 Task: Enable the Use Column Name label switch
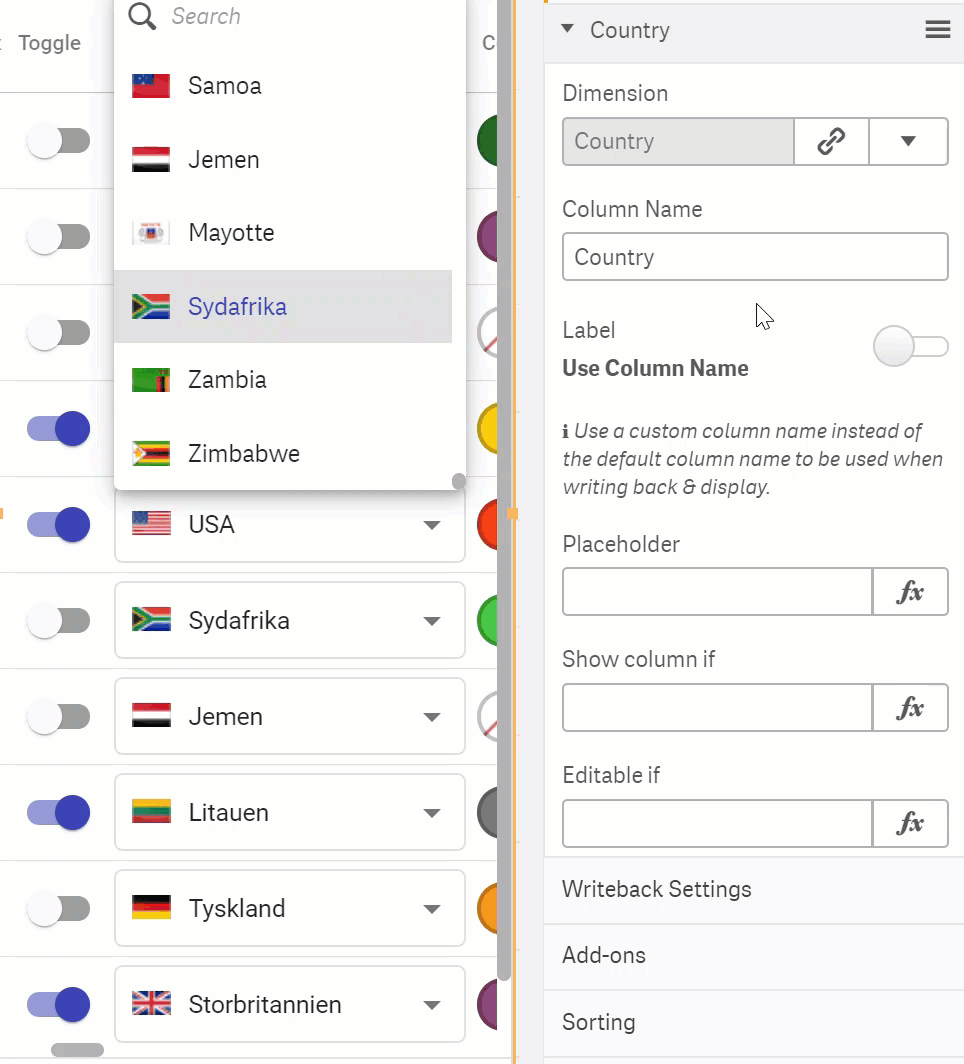[910, 347]
